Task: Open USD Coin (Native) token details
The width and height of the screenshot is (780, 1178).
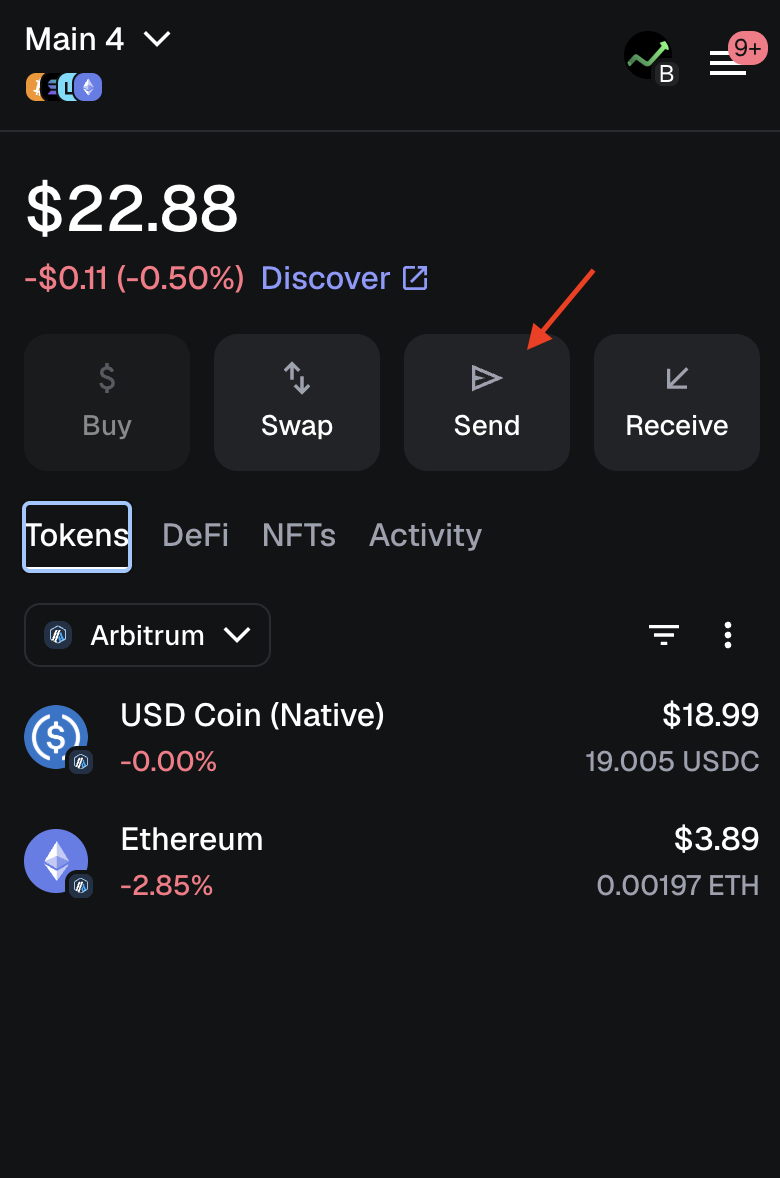Action: point(390,737)
